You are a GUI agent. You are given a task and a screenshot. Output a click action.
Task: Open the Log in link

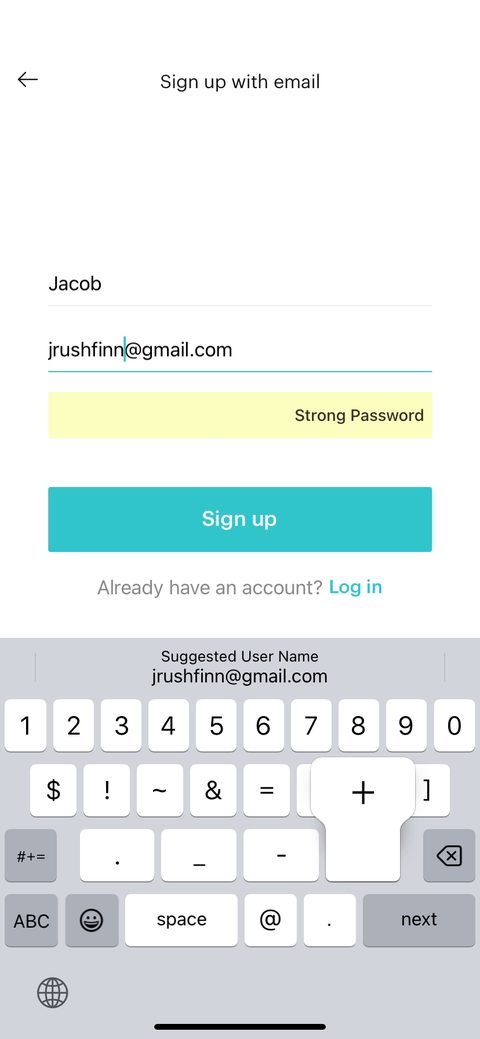tap(355, 587)
